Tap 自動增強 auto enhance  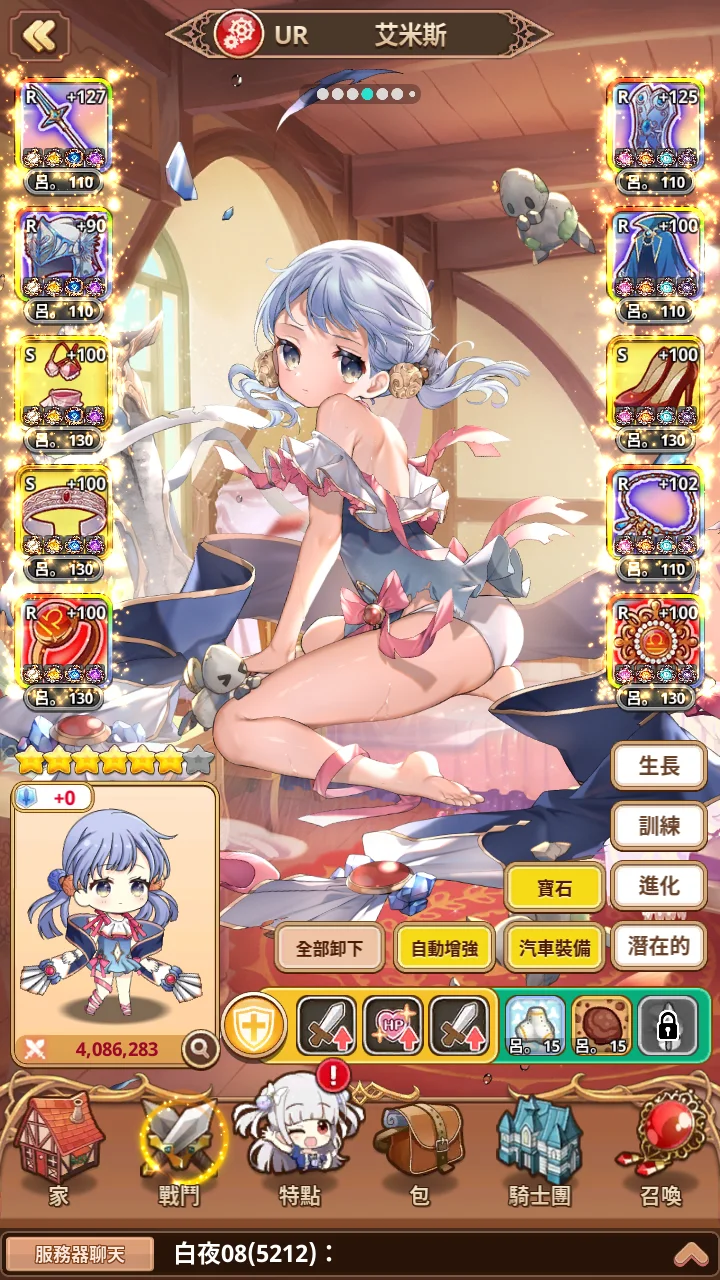coord(443,947)
